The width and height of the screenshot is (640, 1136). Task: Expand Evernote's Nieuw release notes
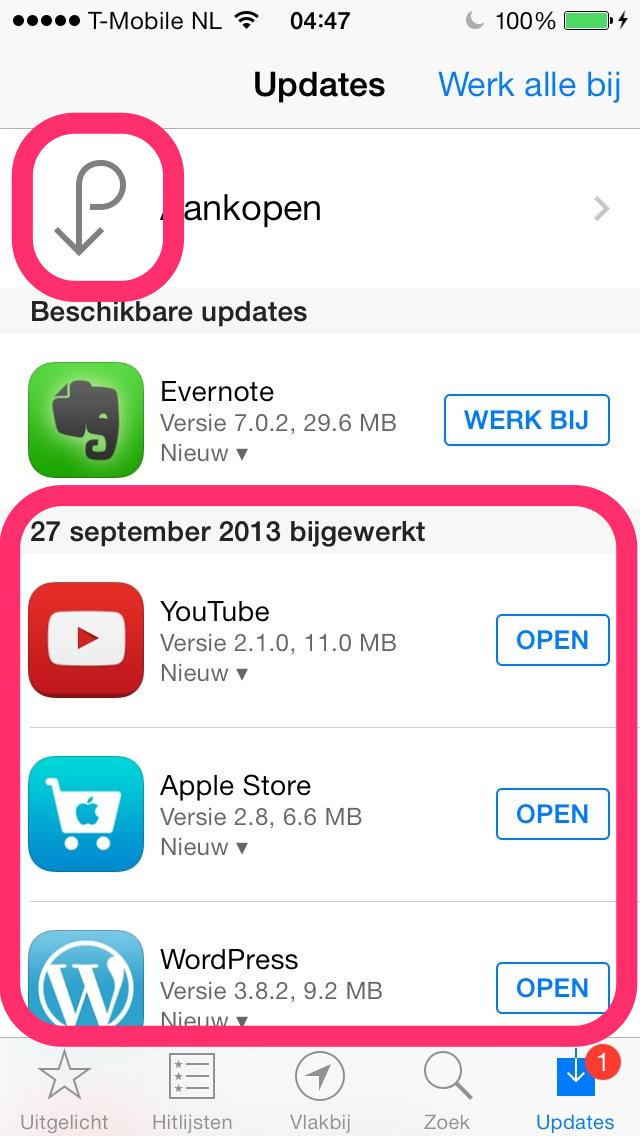tap(204, 453)
